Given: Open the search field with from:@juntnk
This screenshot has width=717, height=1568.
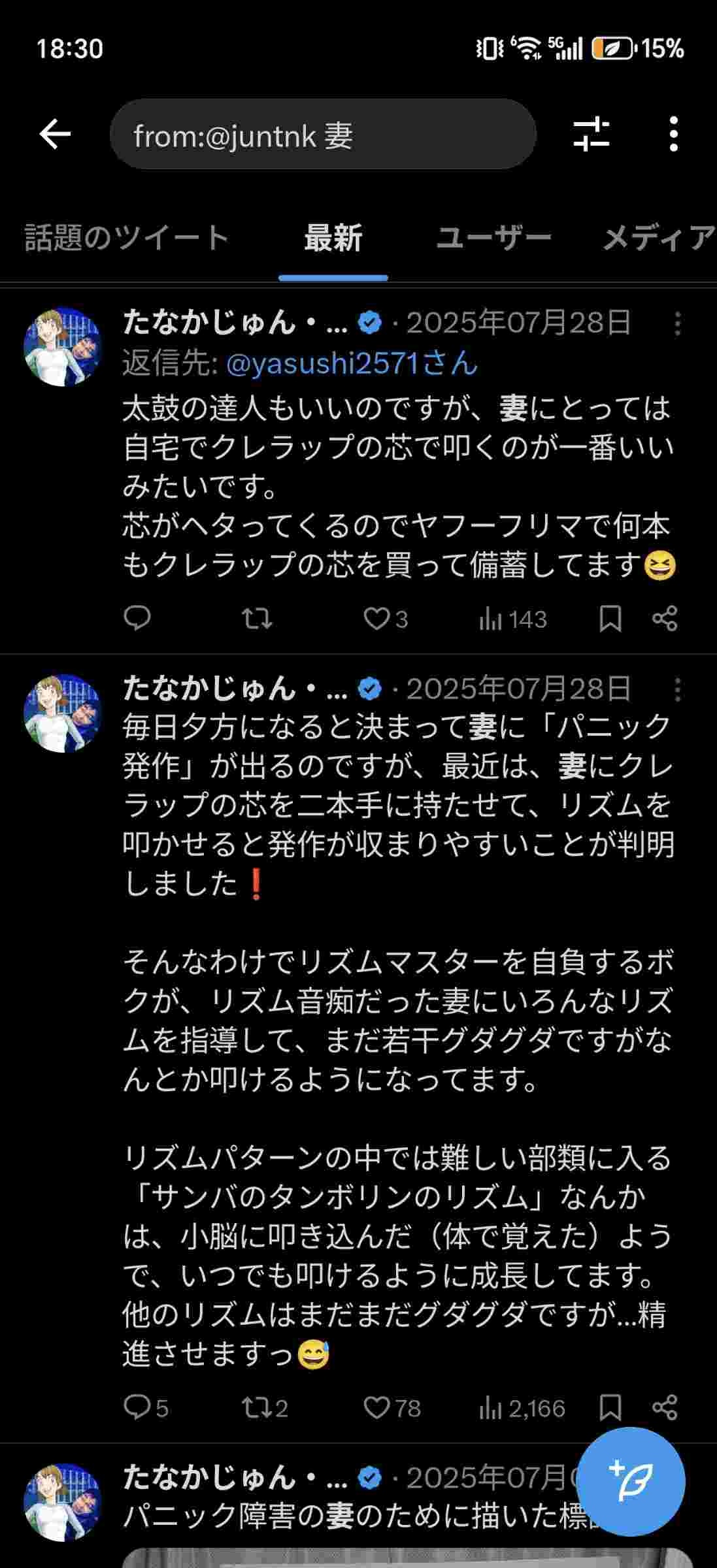Looking at the screenshot, I should [x=323, y=135].
